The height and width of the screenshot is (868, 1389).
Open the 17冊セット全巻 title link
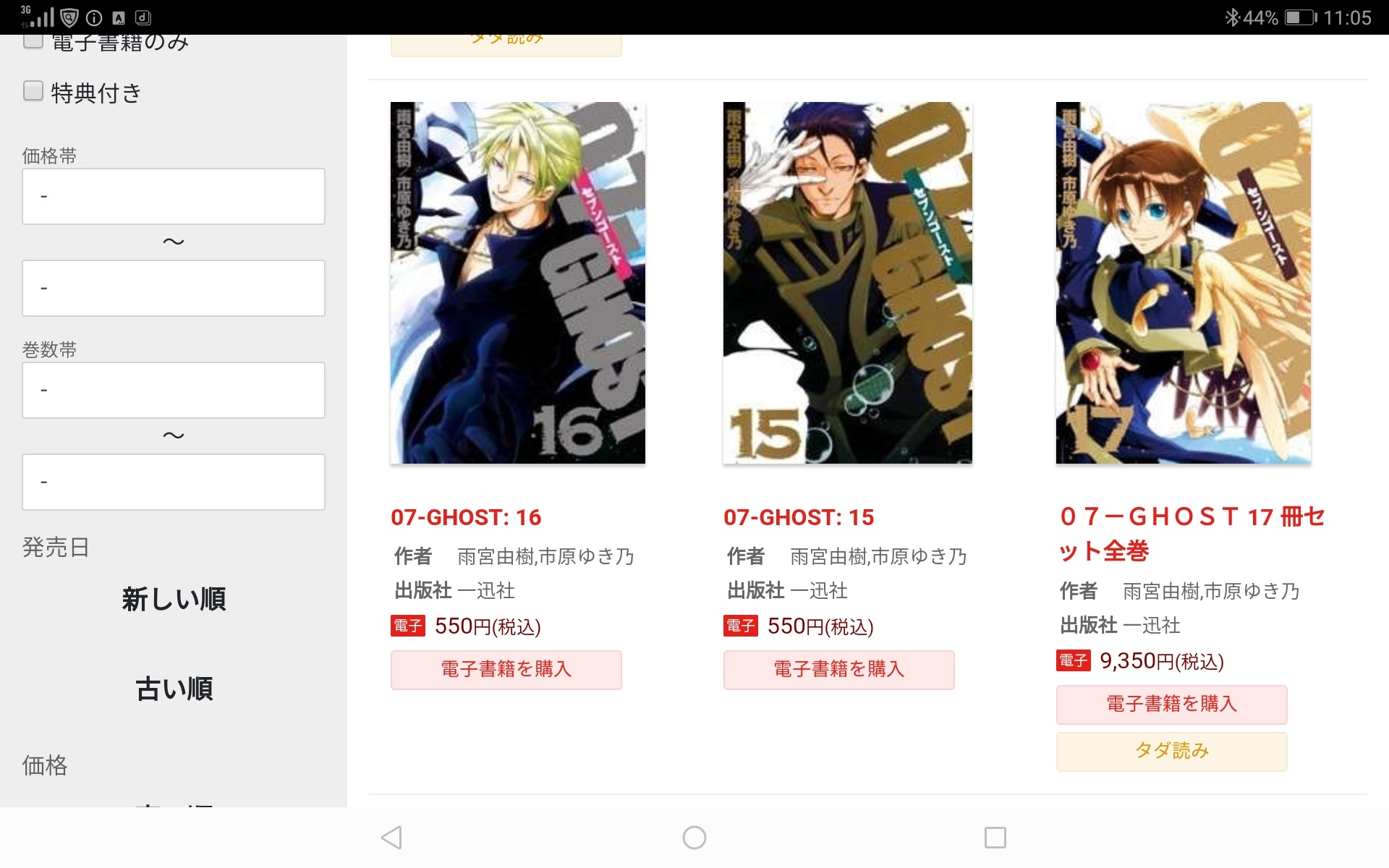click(x=1191, y=534)
